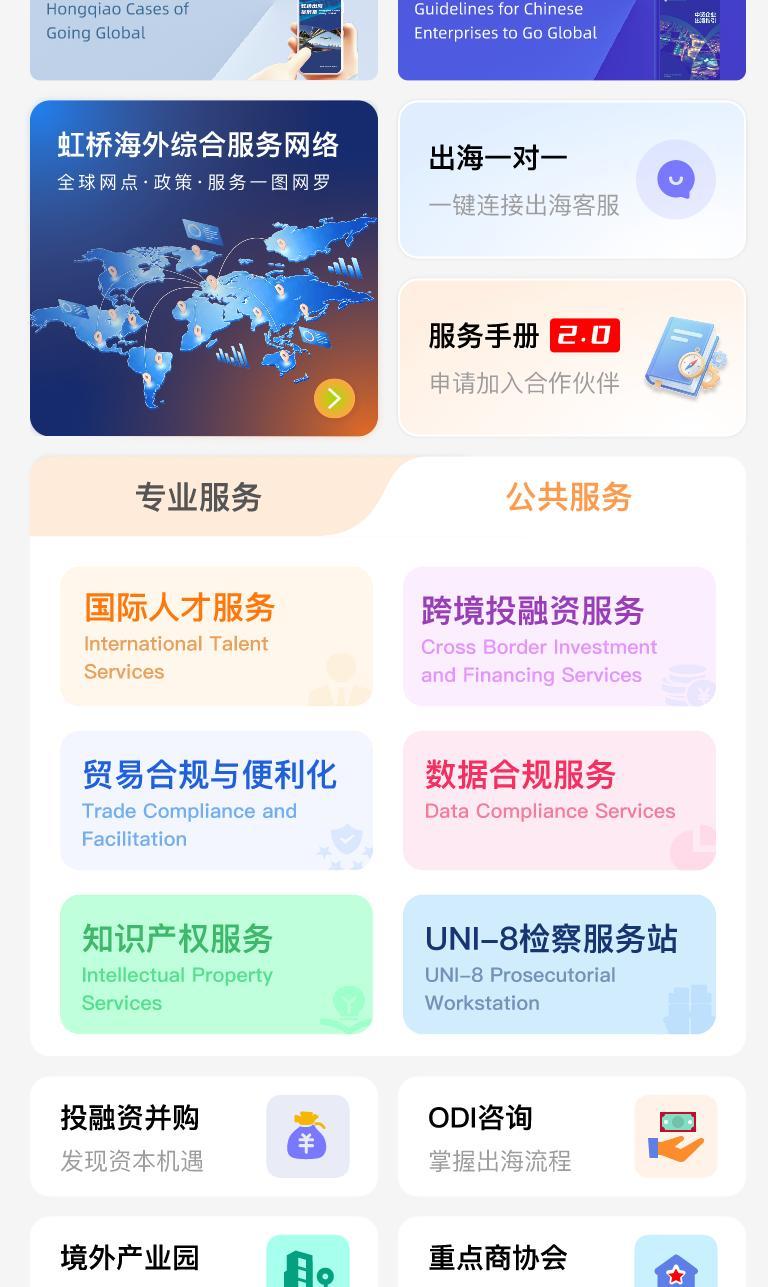Select 贸易合规与便利化 Trade Compliance
This screenshot has width=768, height=1287.
pos(216,800)
